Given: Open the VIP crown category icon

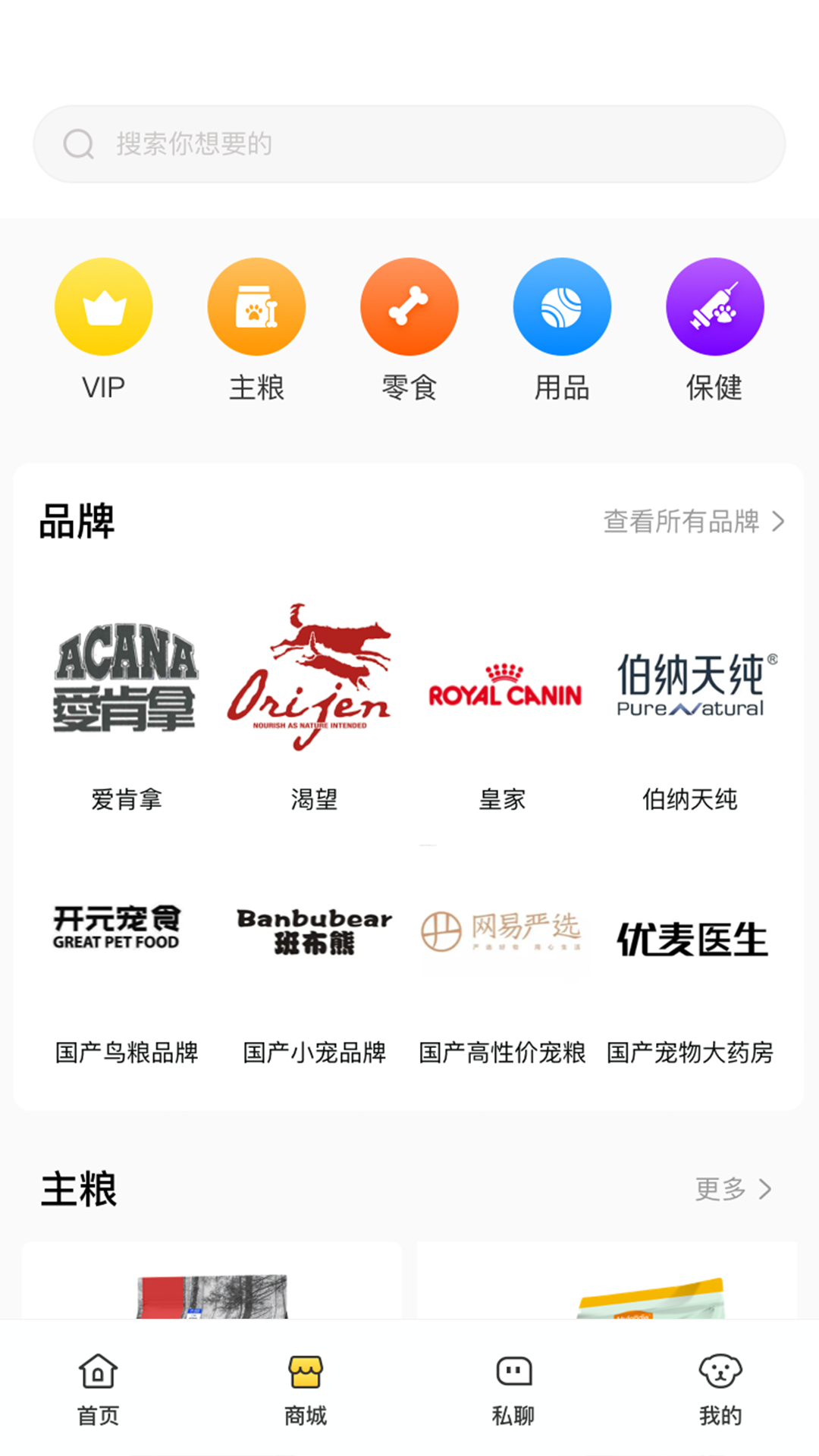Looking at the screenshot, I should coord(104,306).
